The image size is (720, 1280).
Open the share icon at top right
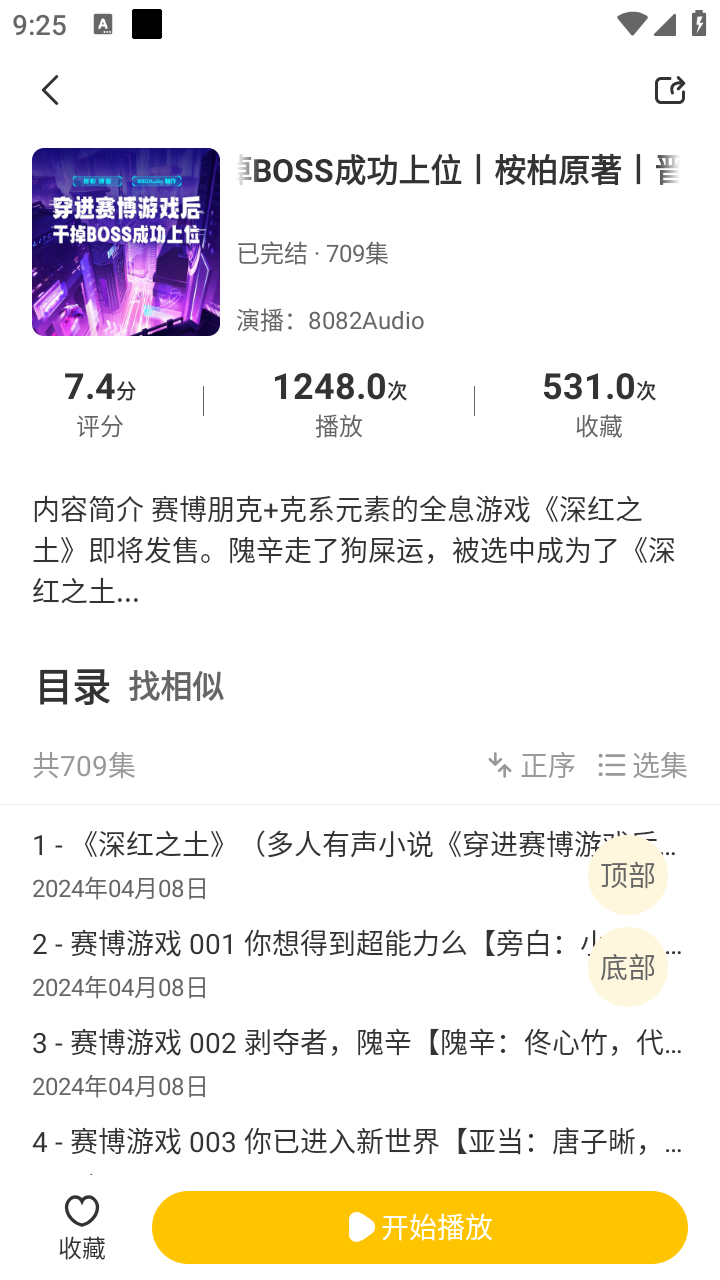(x=669, y=89)
